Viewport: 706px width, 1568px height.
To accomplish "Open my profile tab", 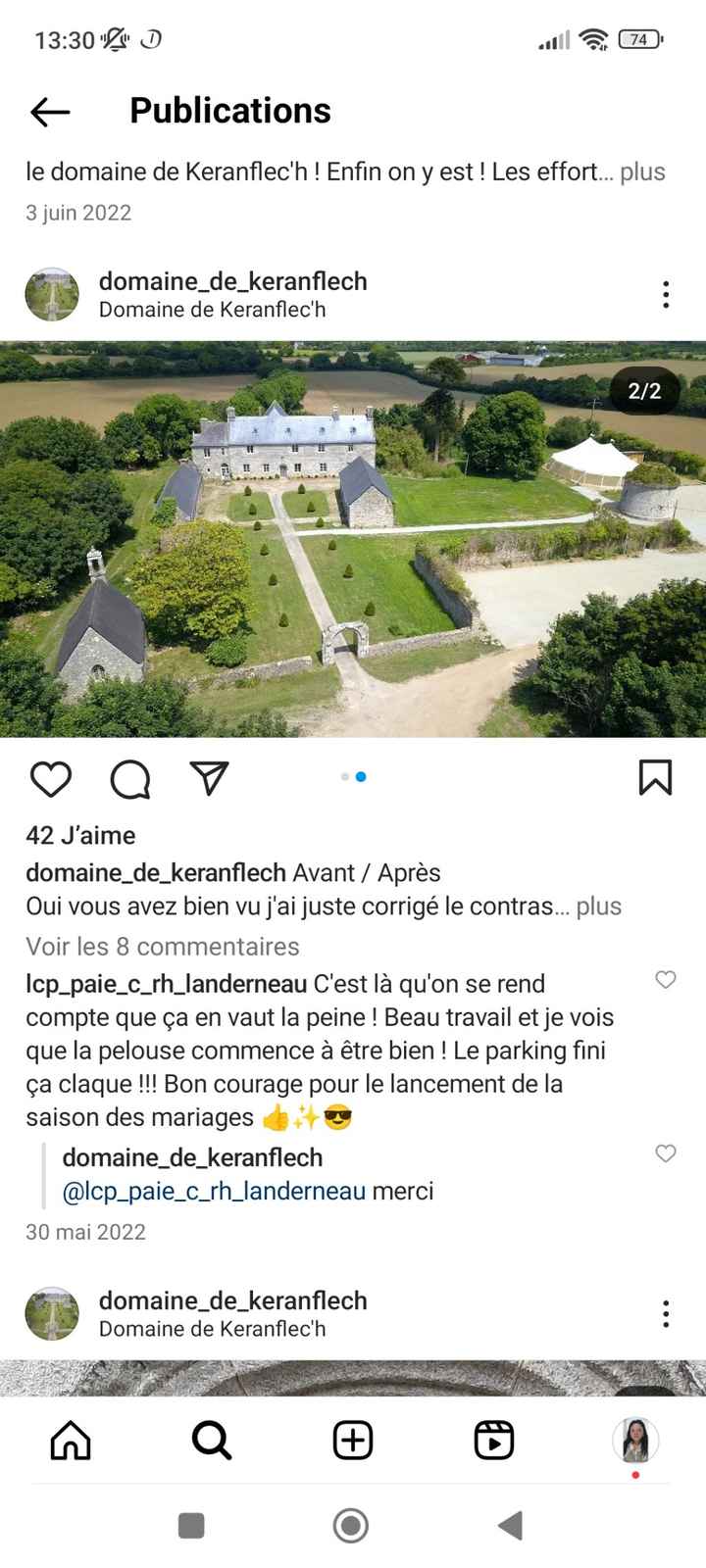I will (x=634, y=1441).
